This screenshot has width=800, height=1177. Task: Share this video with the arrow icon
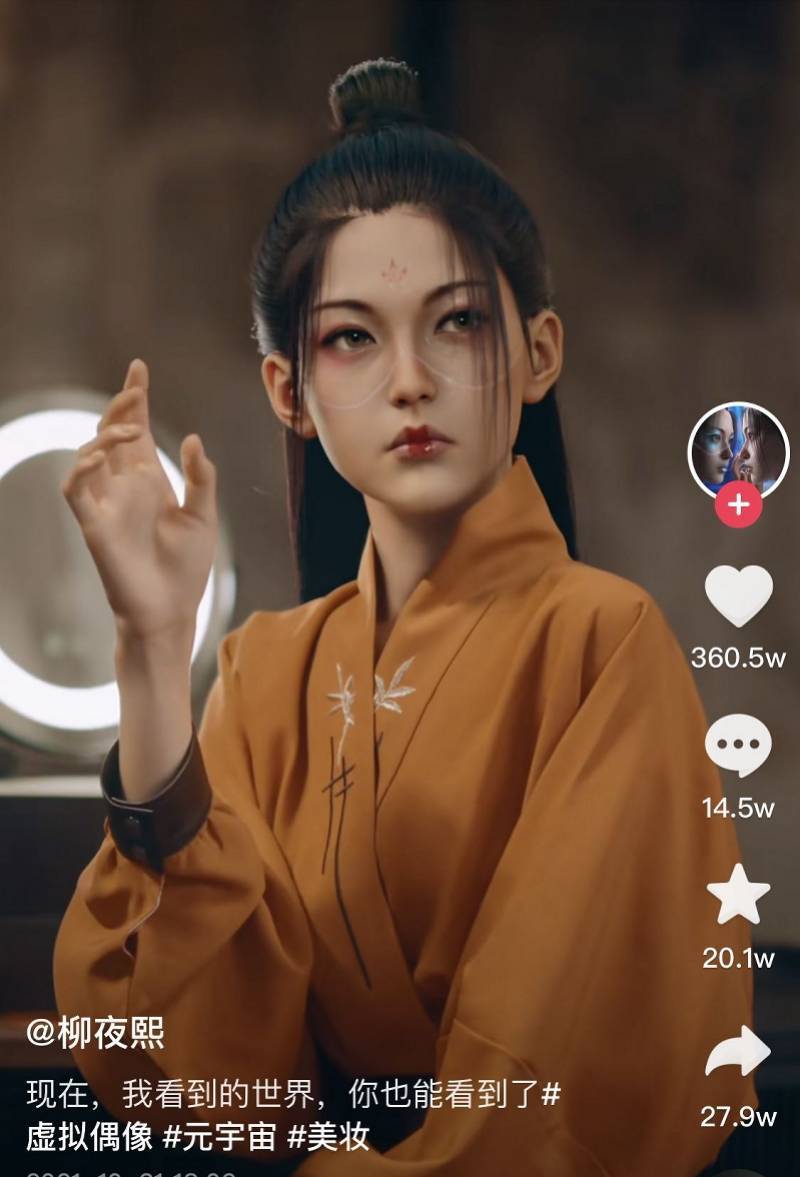[738, 1052]
